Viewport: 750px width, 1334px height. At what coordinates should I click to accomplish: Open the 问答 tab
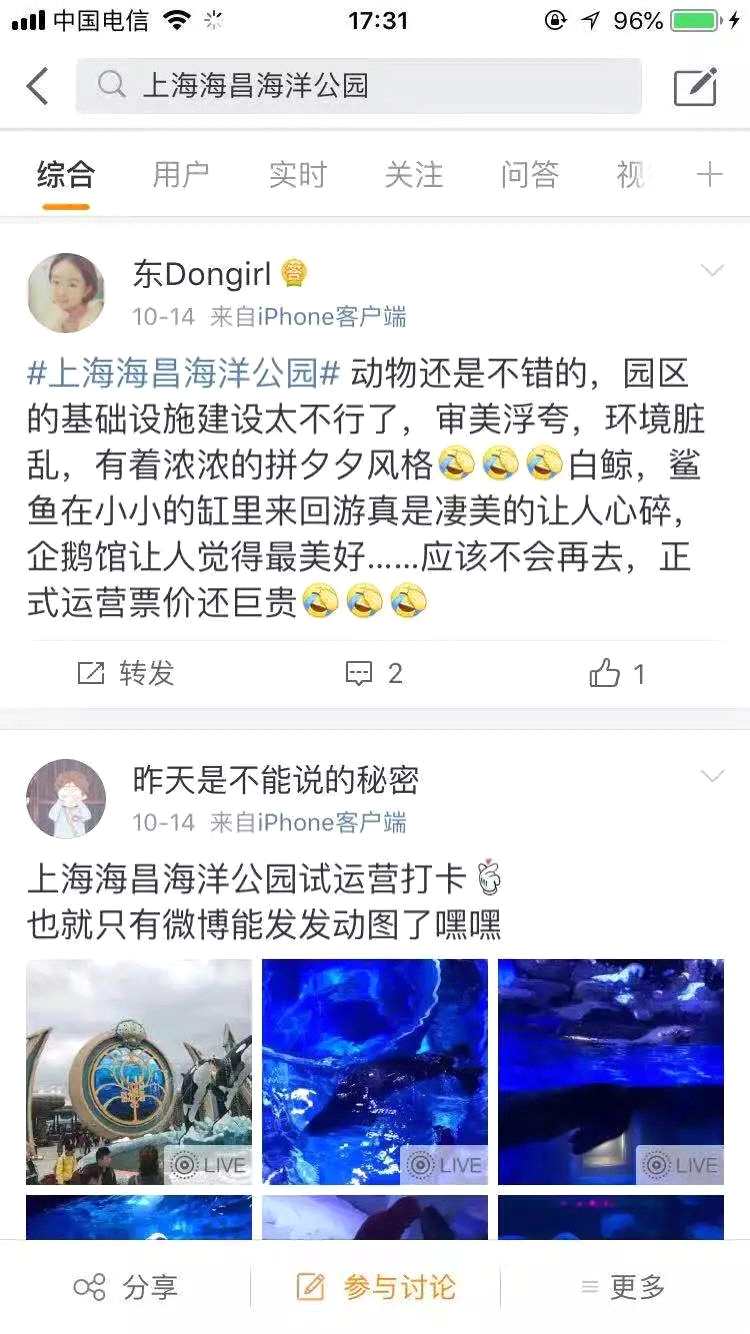tap(528, 174)
